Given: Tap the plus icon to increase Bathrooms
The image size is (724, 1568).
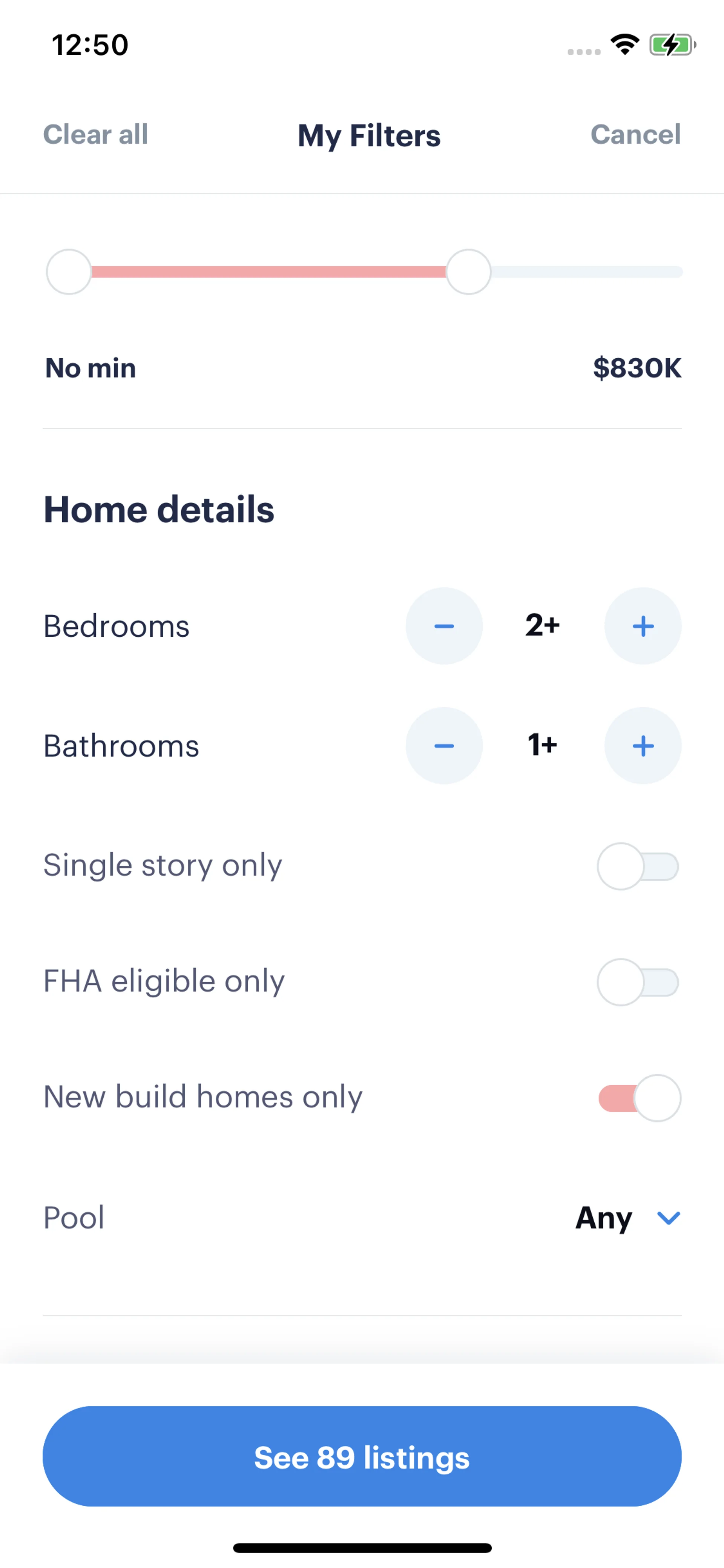Looking at the screenshot, I should pyautogui.click(x=643, y=746).
